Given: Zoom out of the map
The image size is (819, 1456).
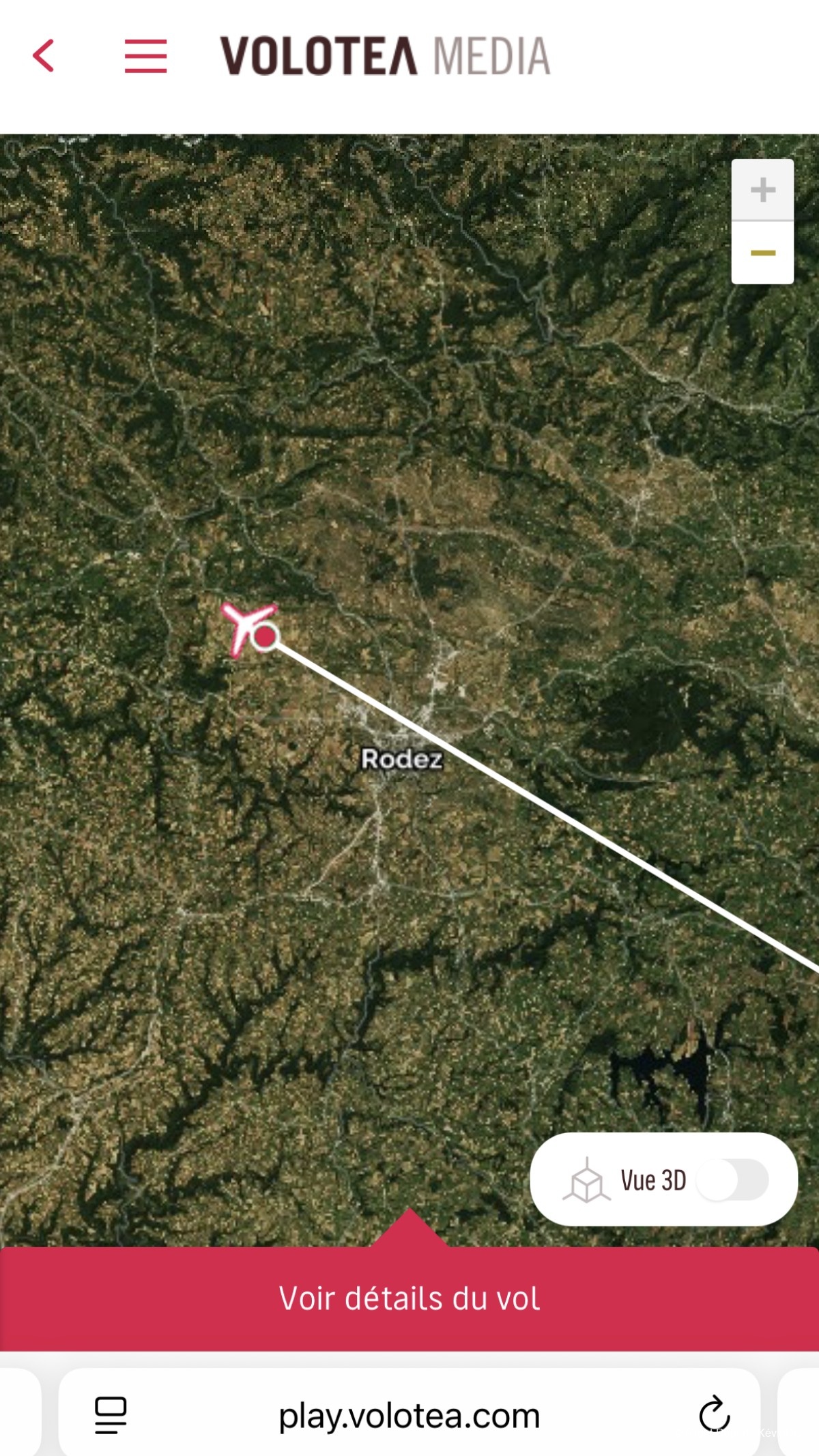Looking at the screenshot, I should [762, 253].
